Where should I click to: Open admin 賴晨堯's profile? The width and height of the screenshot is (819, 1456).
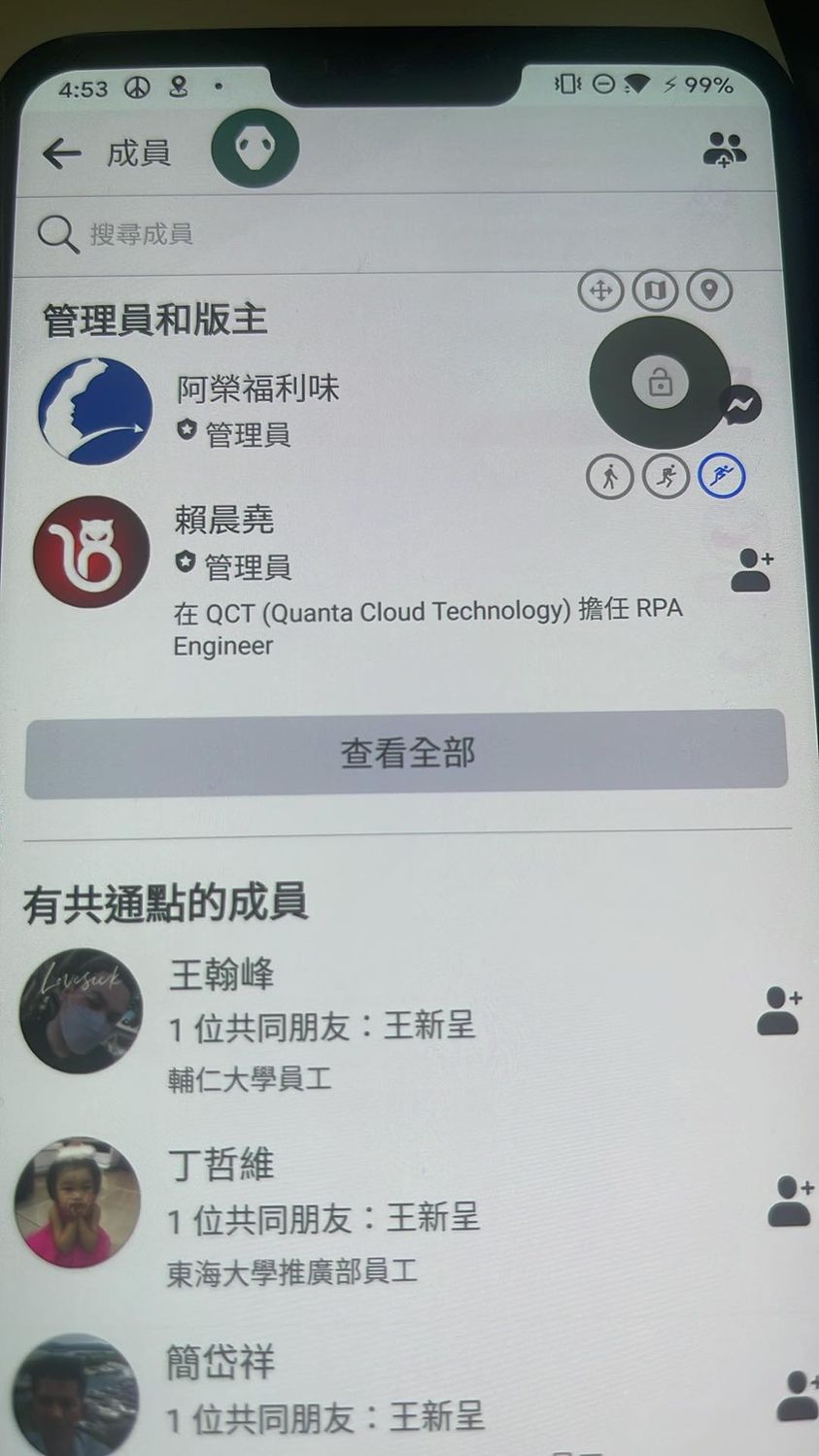(224, 521)
